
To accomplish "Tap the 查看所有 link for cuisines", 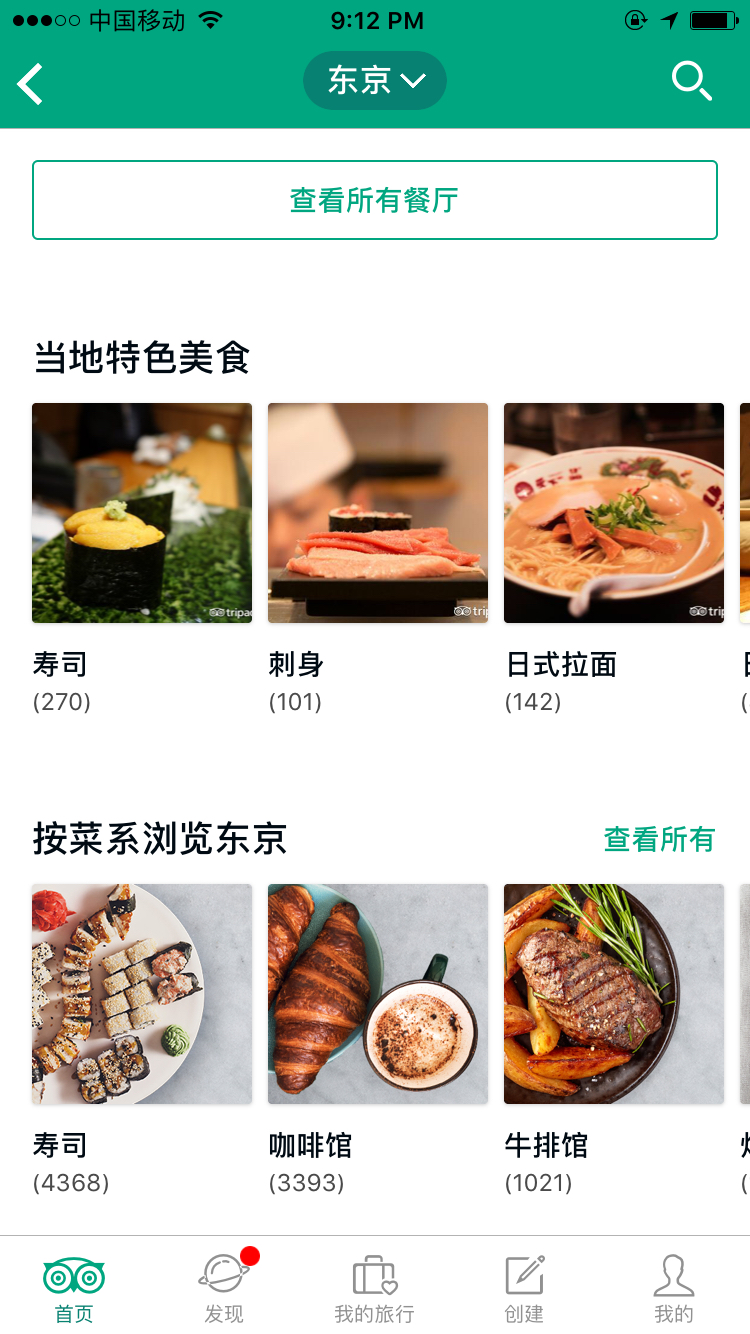I will [x=659, y=839].
